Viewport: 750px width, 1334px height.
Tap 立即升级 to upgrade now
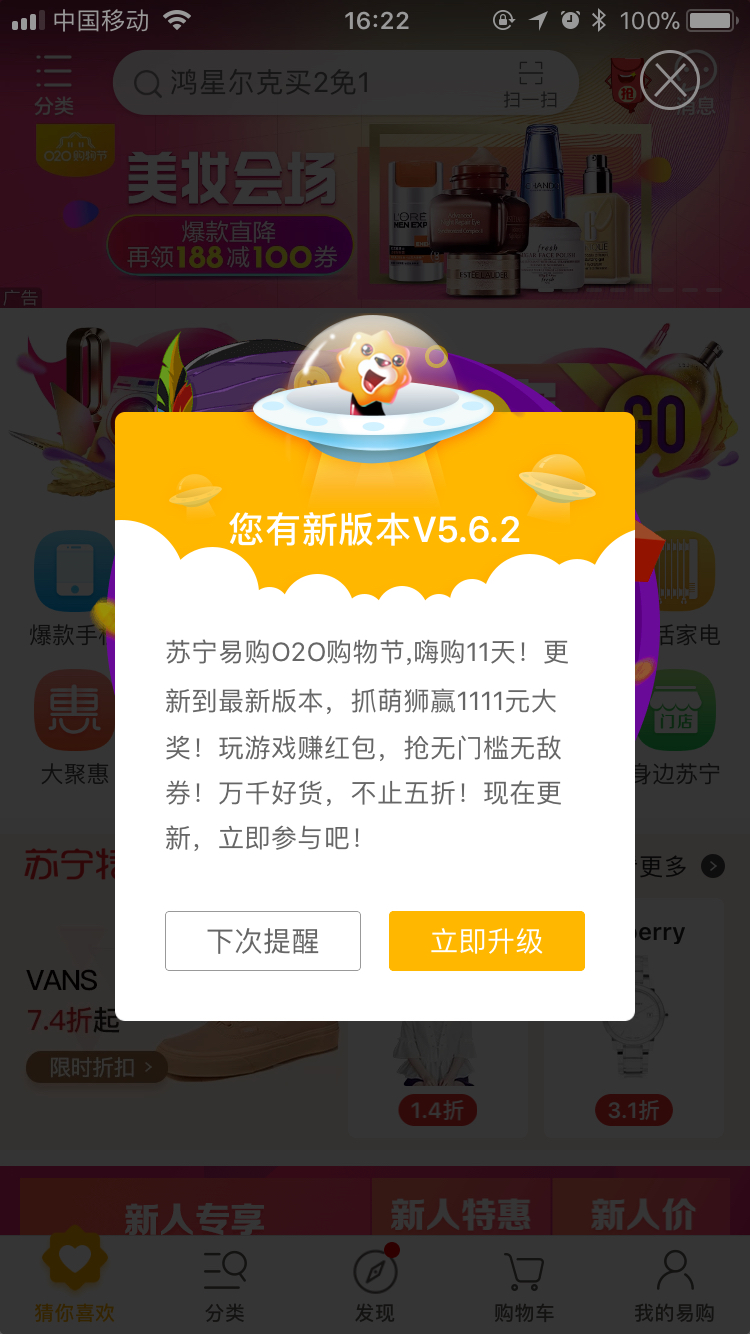tap(486, 940)
